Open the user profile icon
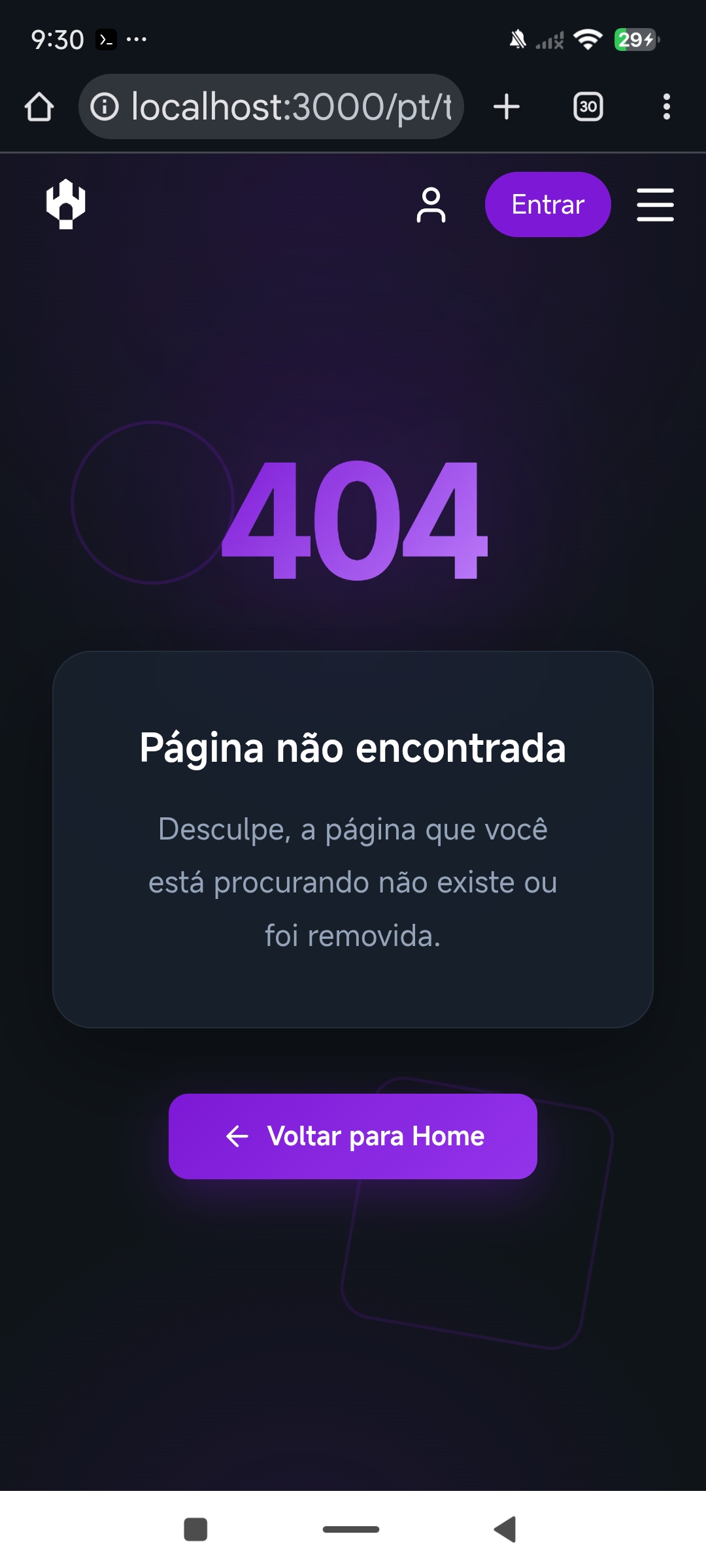Viewport: 706px width, 1568px height. [x=431, y=205]
